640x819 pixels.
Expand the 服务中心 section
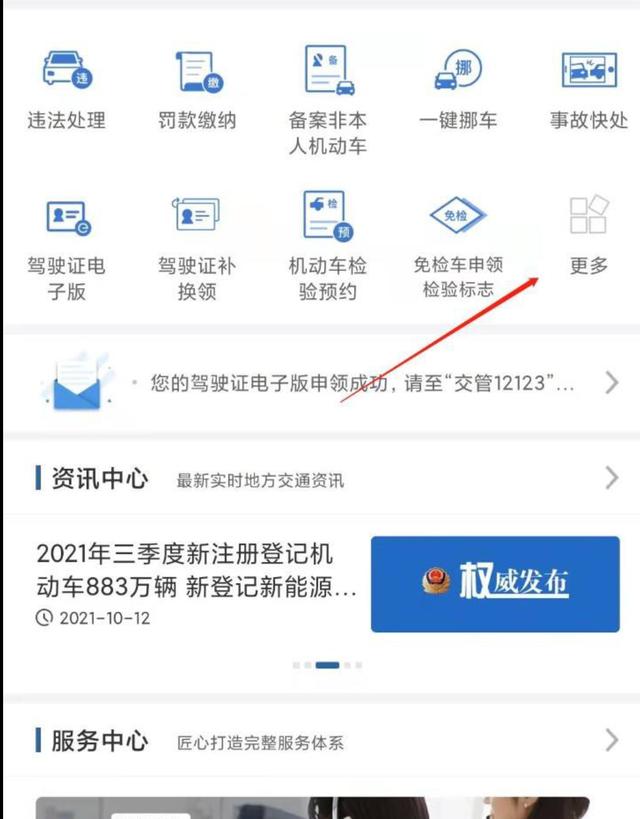click(611, 741)
